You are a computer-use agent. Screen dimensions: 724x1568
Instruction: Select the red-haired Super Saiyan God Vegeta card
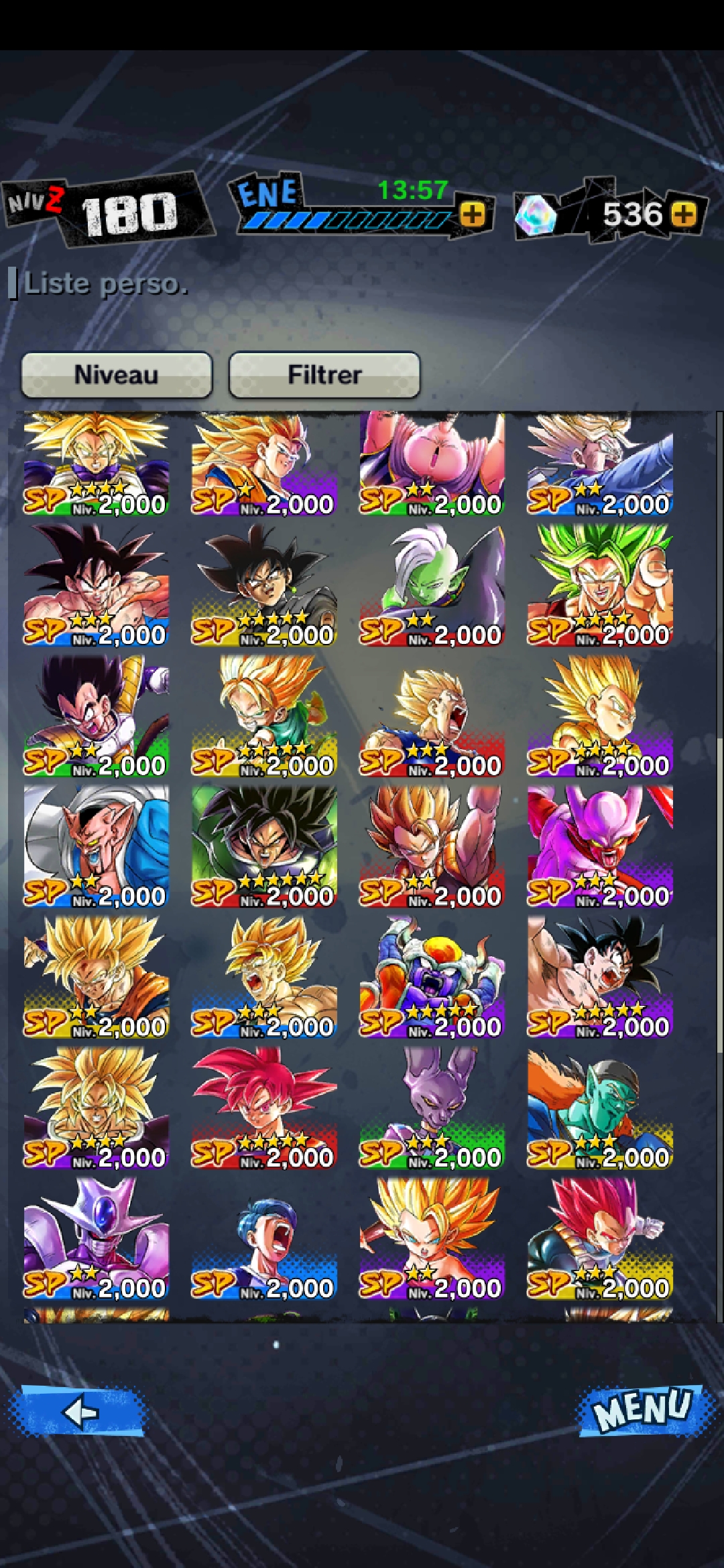pos(600,1240)
